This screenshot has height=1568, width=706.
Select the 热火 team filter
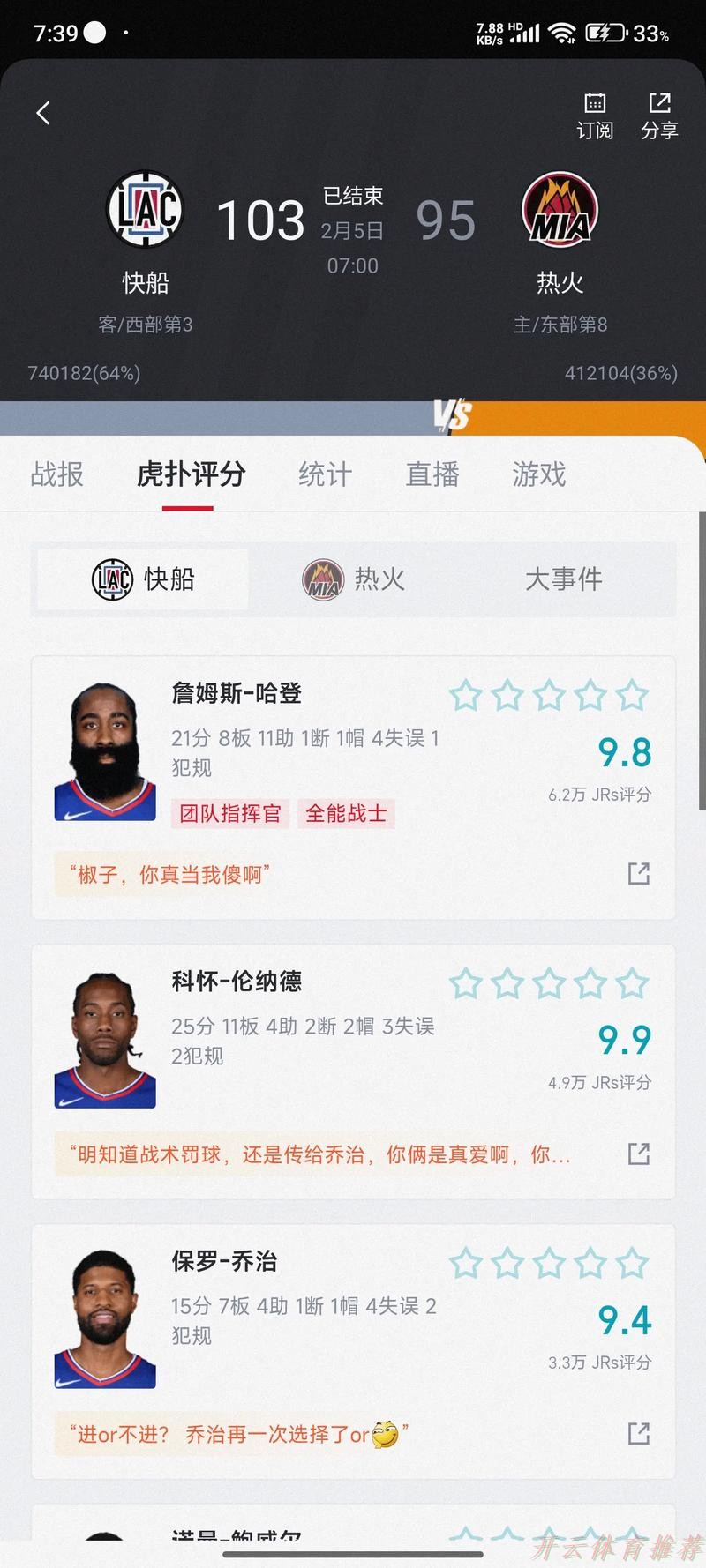[353, 579]
